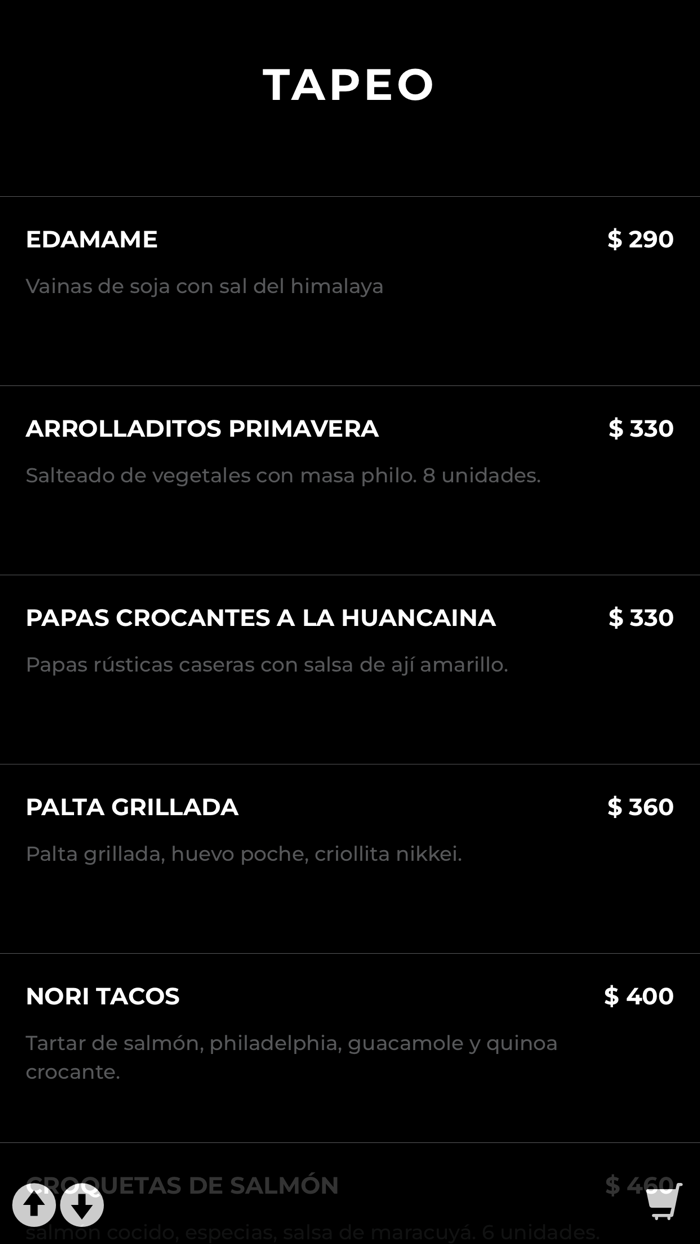Image resolution: width=700 pixels, height=1244 pixels.
Task: Tap the down arrow button
Action: tap(82, 1204)
